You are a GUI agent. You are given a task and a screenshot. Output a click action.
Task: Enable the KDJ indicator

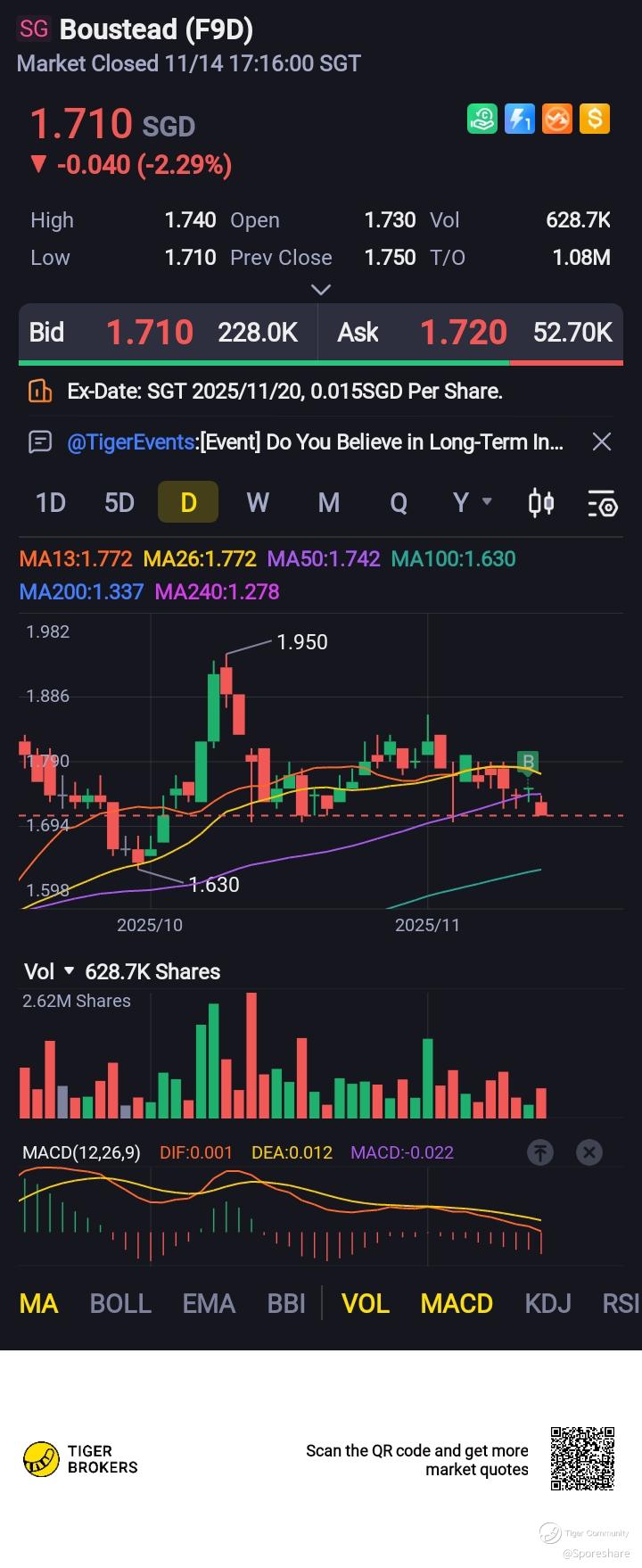click(547, 1304)
